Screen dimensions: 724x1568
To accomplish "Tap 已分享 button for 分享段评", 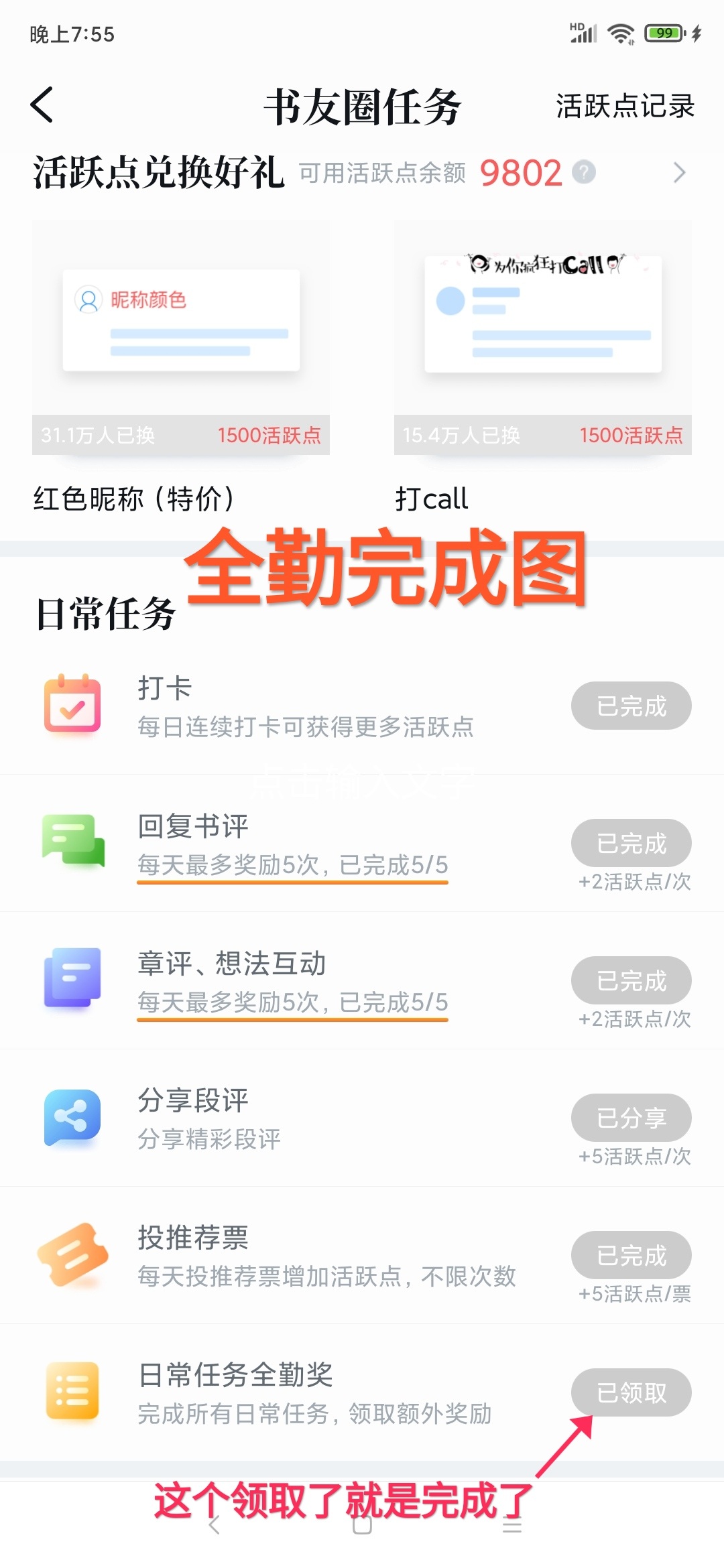I will (631, 1118).
